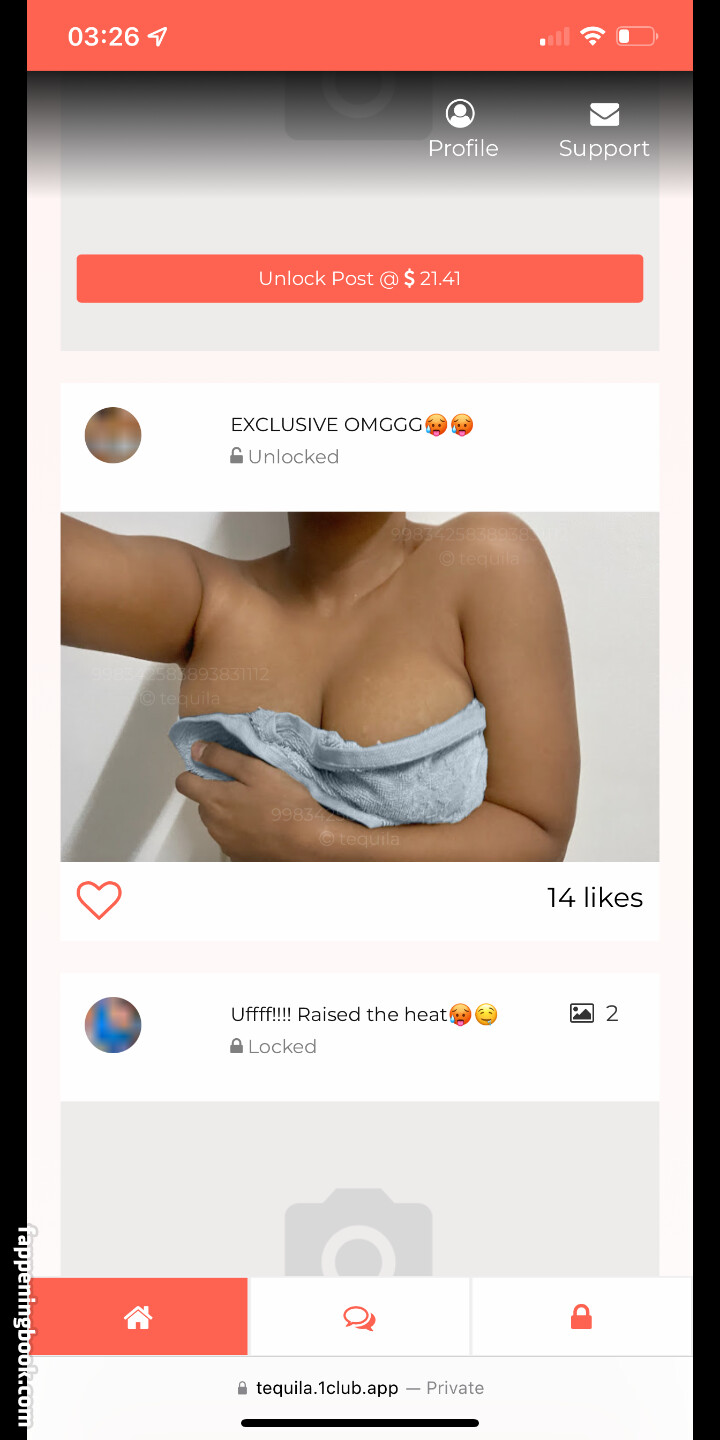
Task: Tap Unlock Post @ $21.41 button
Action: pos(360,278)
